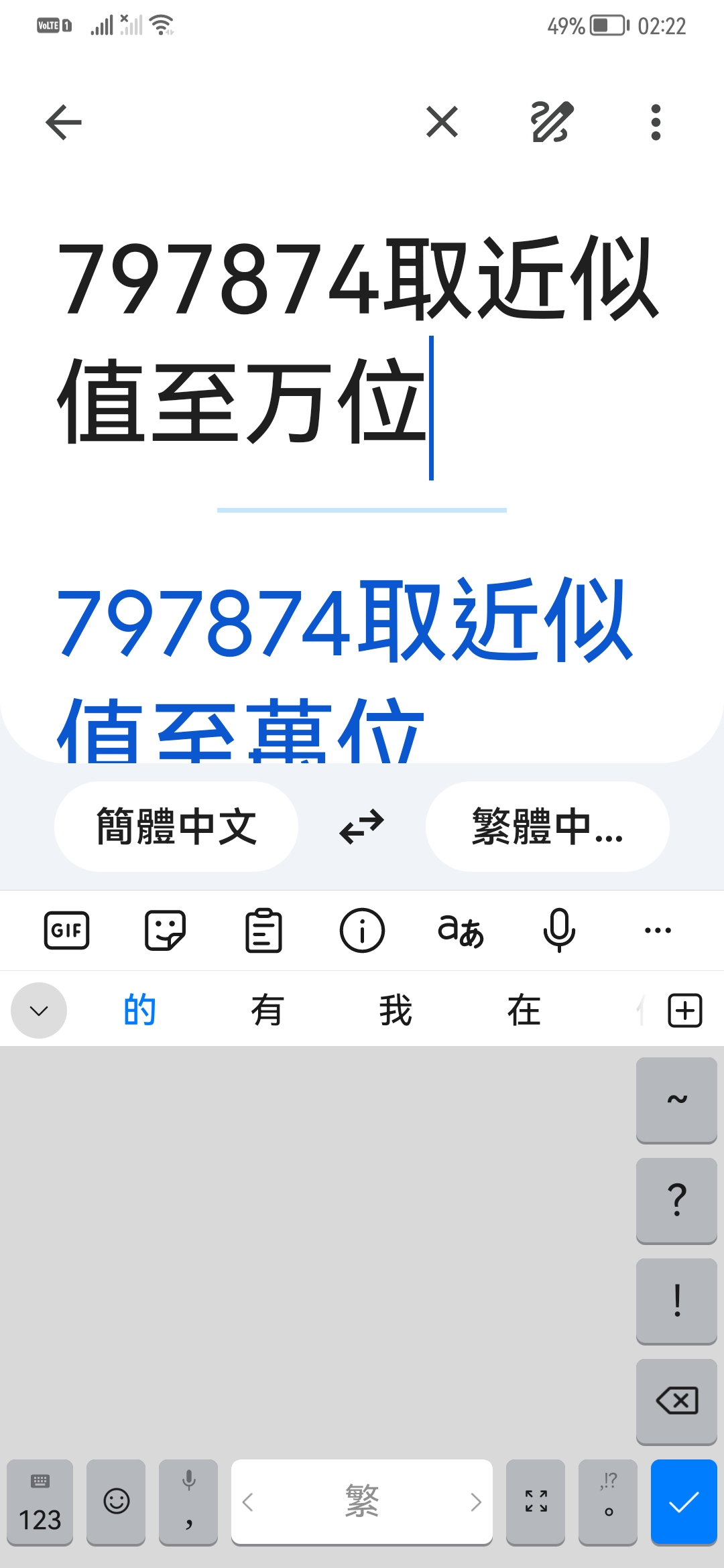The image size is (724, 1568).
Task: Switch to the 123 numeric keyboard
Action: click(x=40, y=1502)
